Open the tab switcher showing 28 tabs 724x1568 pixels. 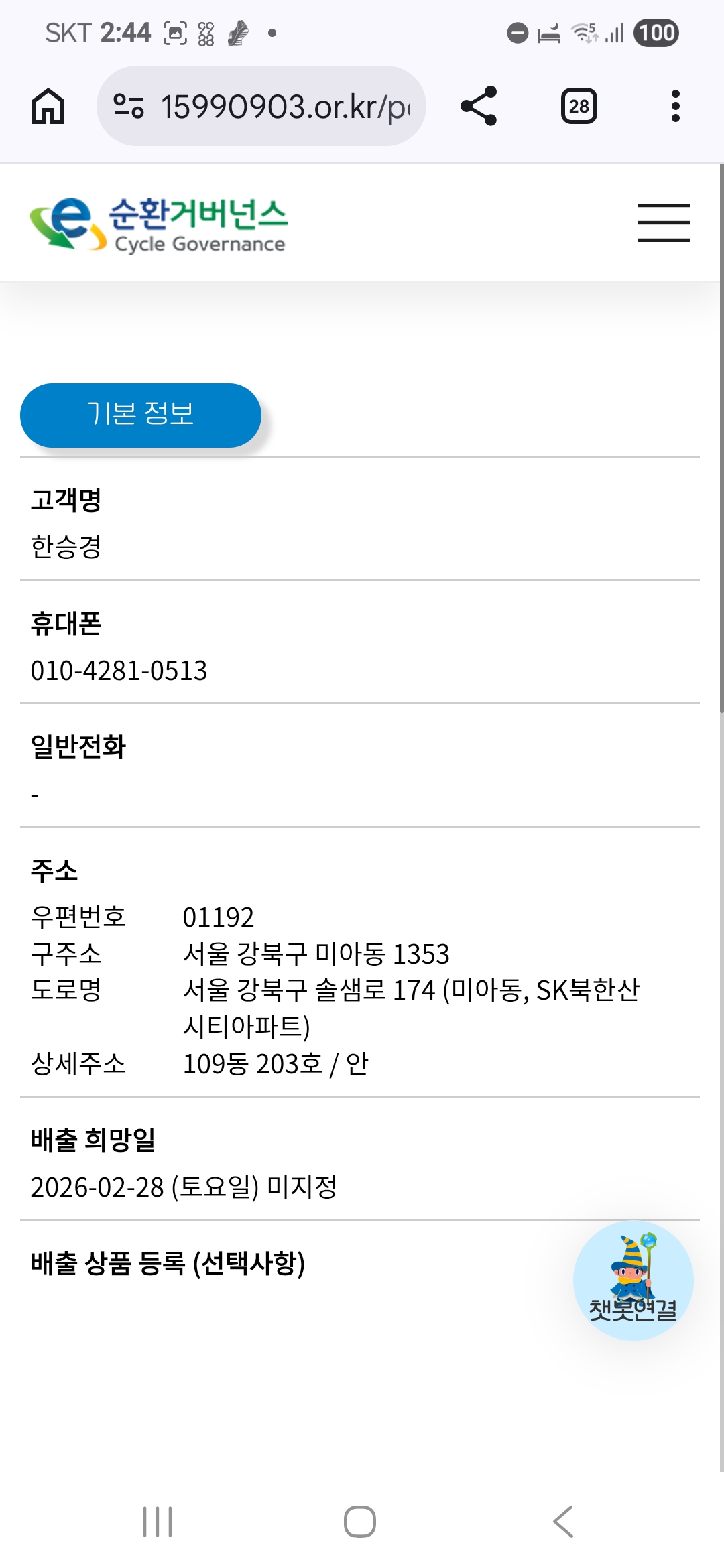579,107
